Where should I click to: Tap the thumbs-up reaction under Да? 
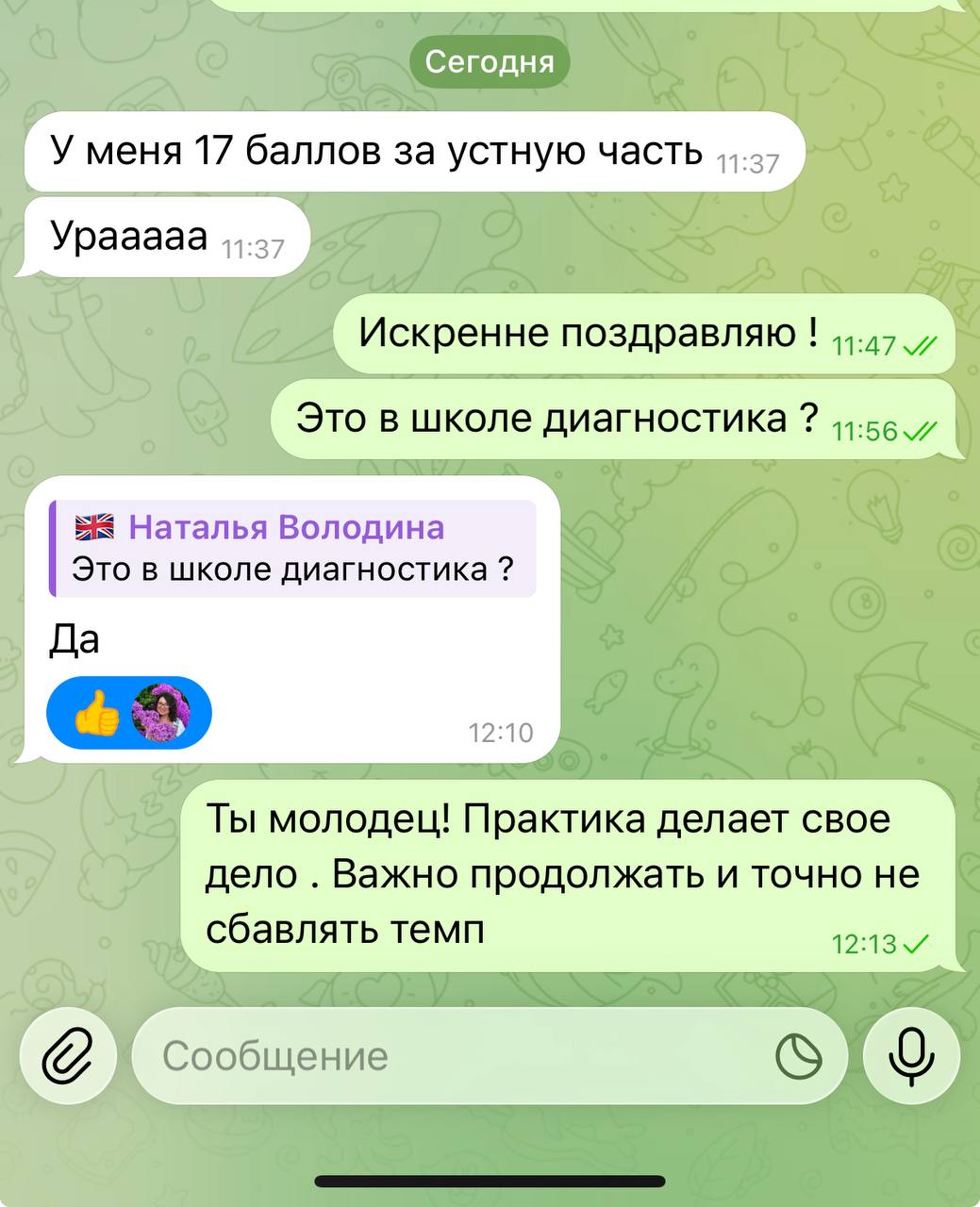(x=97, y=713)
